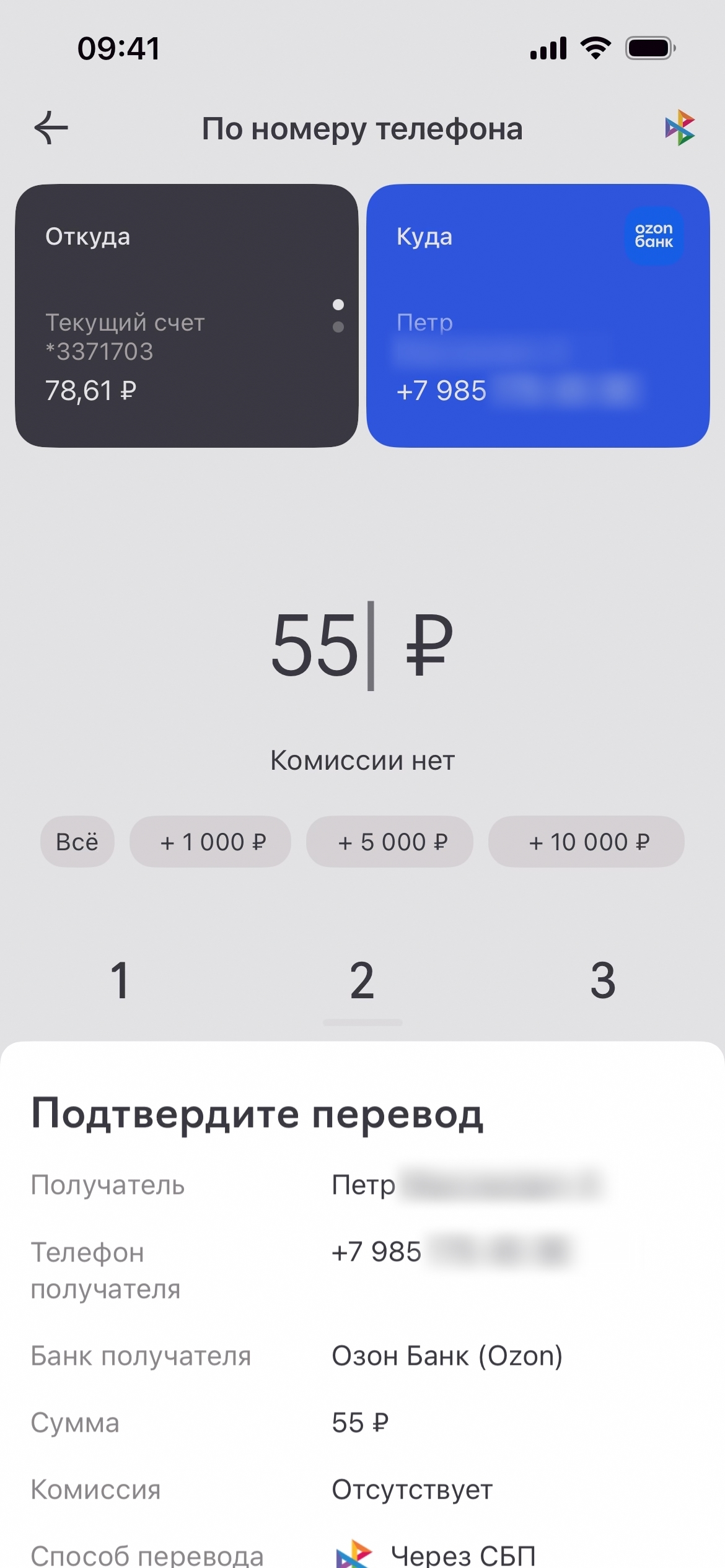Select the Всё amount chip

pos(77,842)
